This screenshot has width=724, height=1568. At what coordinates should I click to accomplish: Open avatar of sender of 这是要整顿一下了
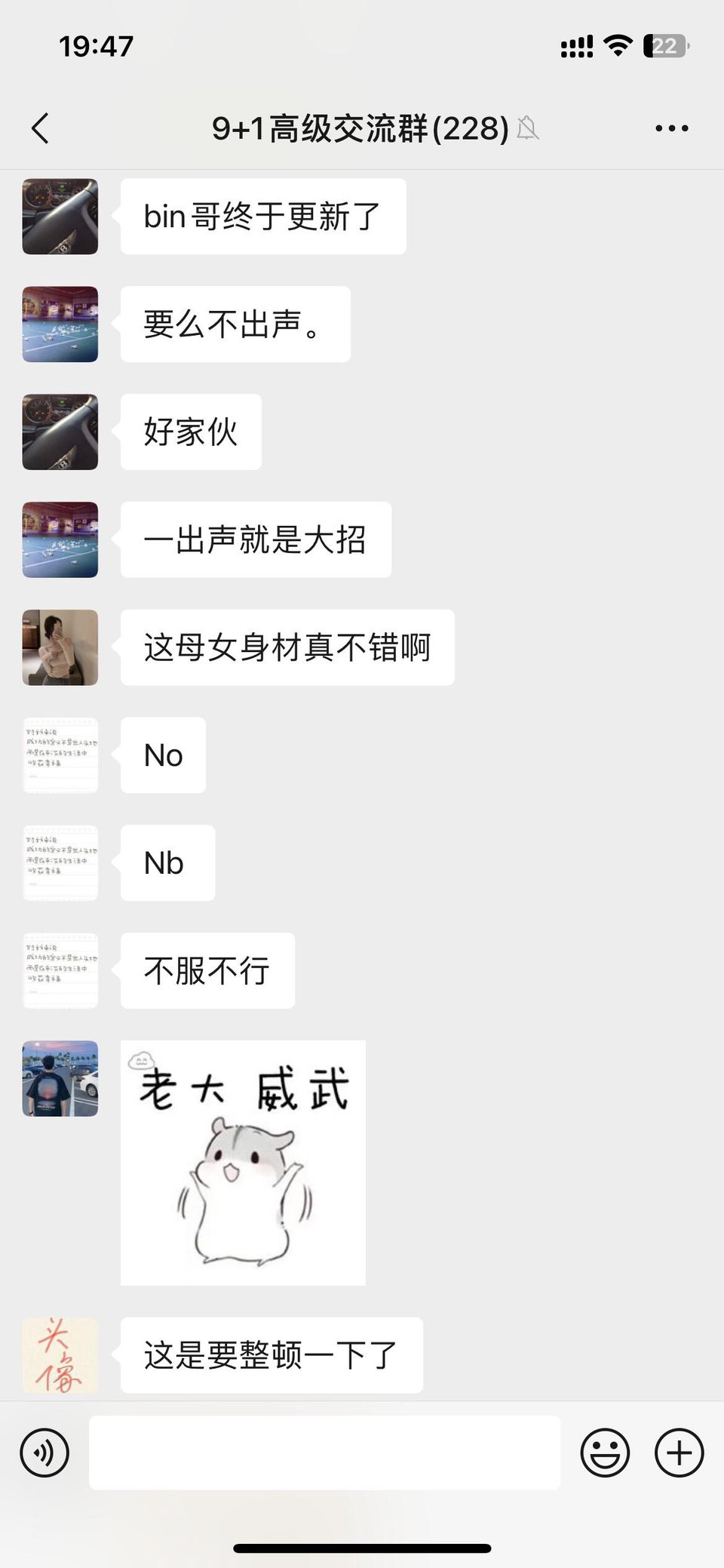coord(60,1355)
